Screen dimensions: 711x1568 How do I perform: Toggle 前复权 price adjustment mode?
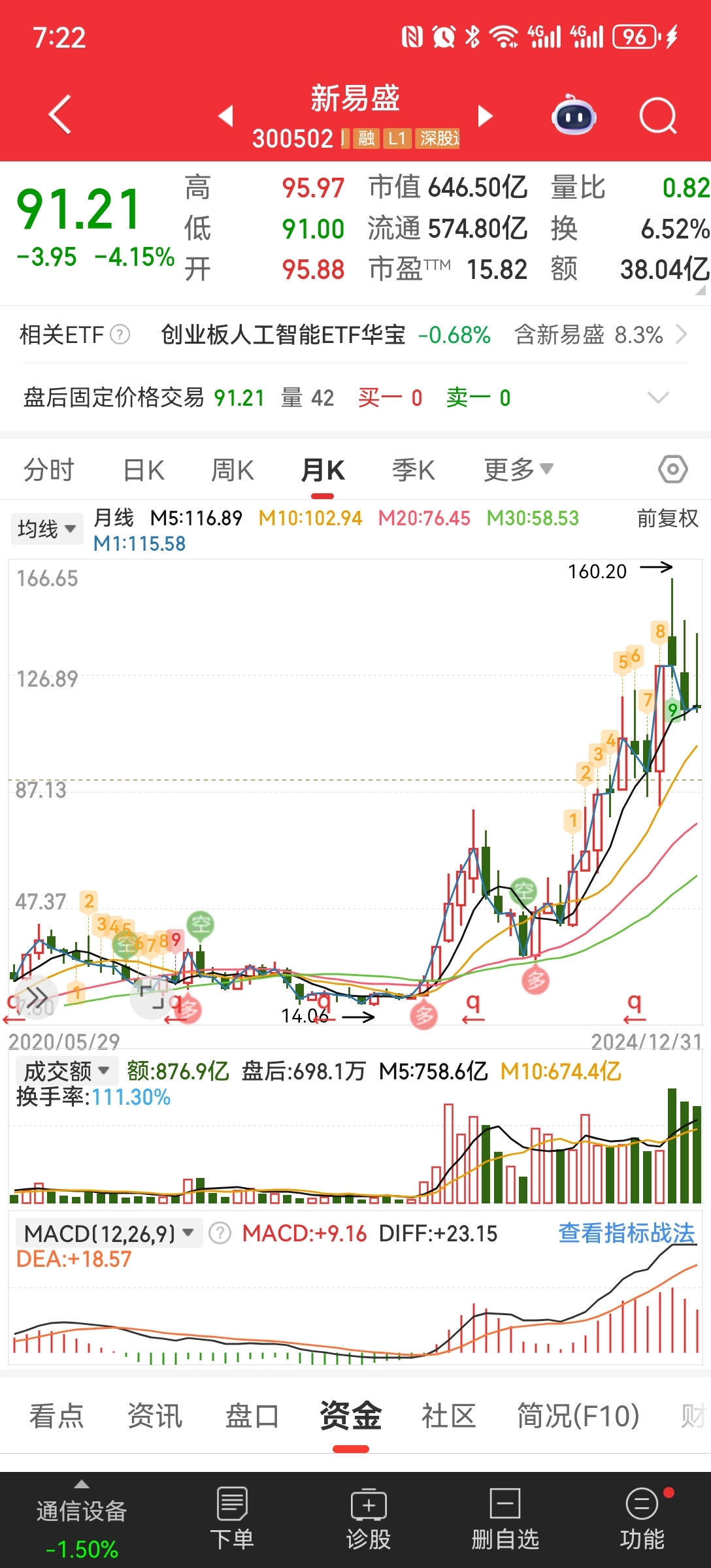(x=667, y=518)
